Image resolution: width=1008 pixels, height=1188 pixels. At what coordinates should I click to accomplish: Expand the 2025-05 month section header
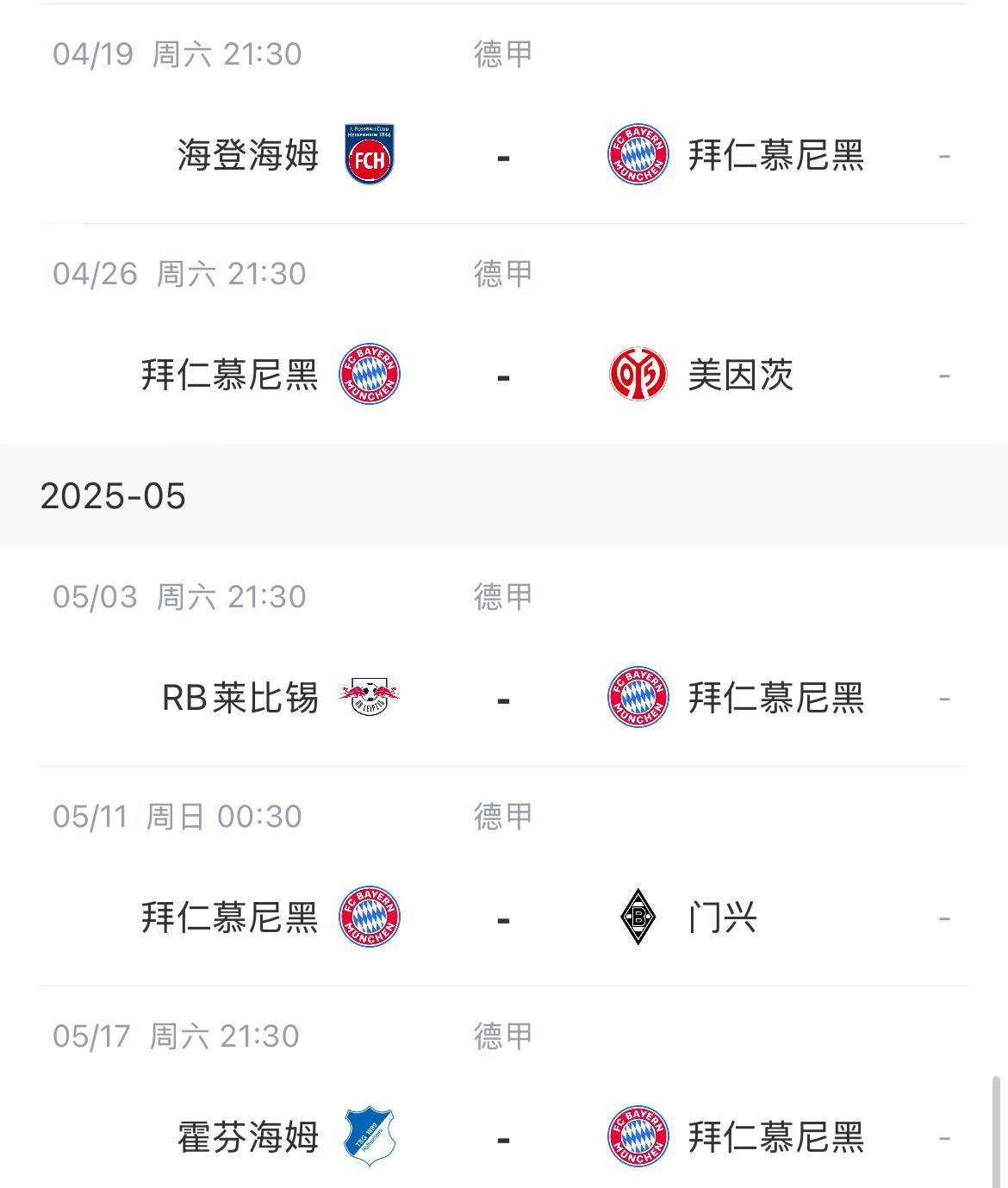point(112,495)
